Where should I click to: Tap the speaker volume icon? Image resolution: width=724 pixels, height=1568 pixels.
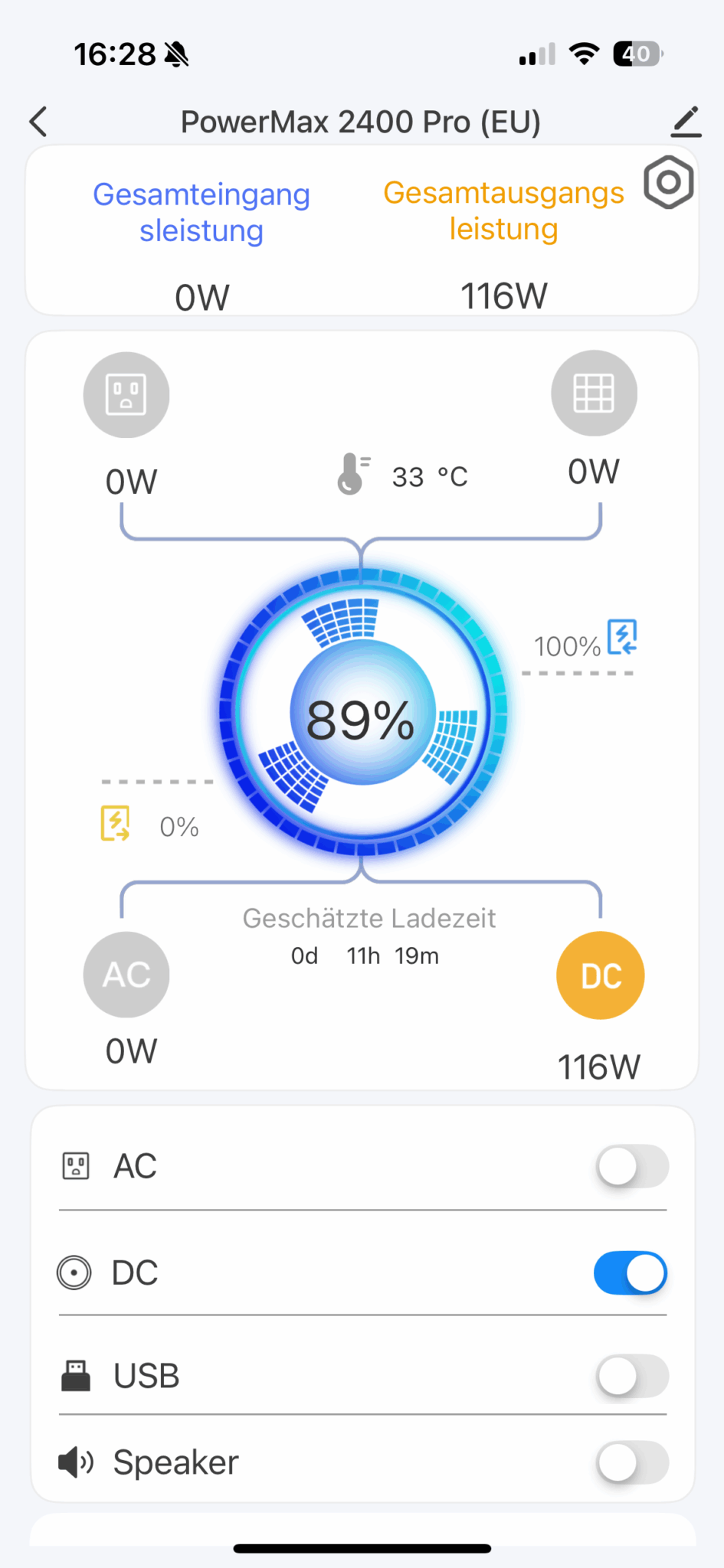click(x=74, y=1461)
